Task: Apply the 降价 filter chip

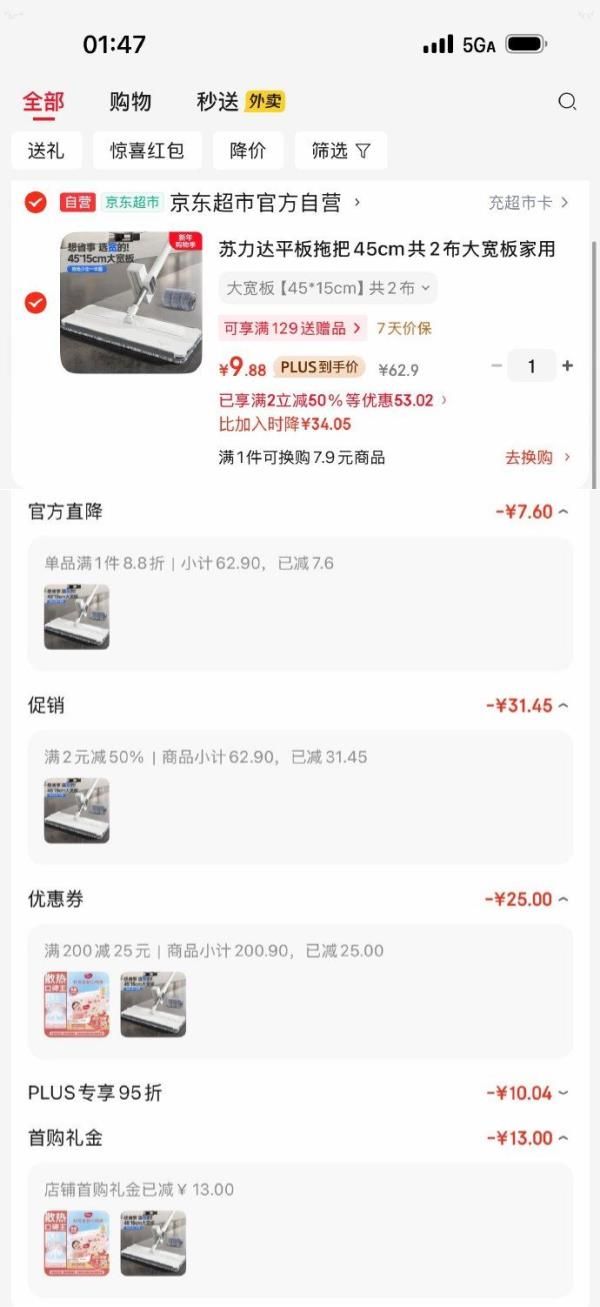Action: 248,150
